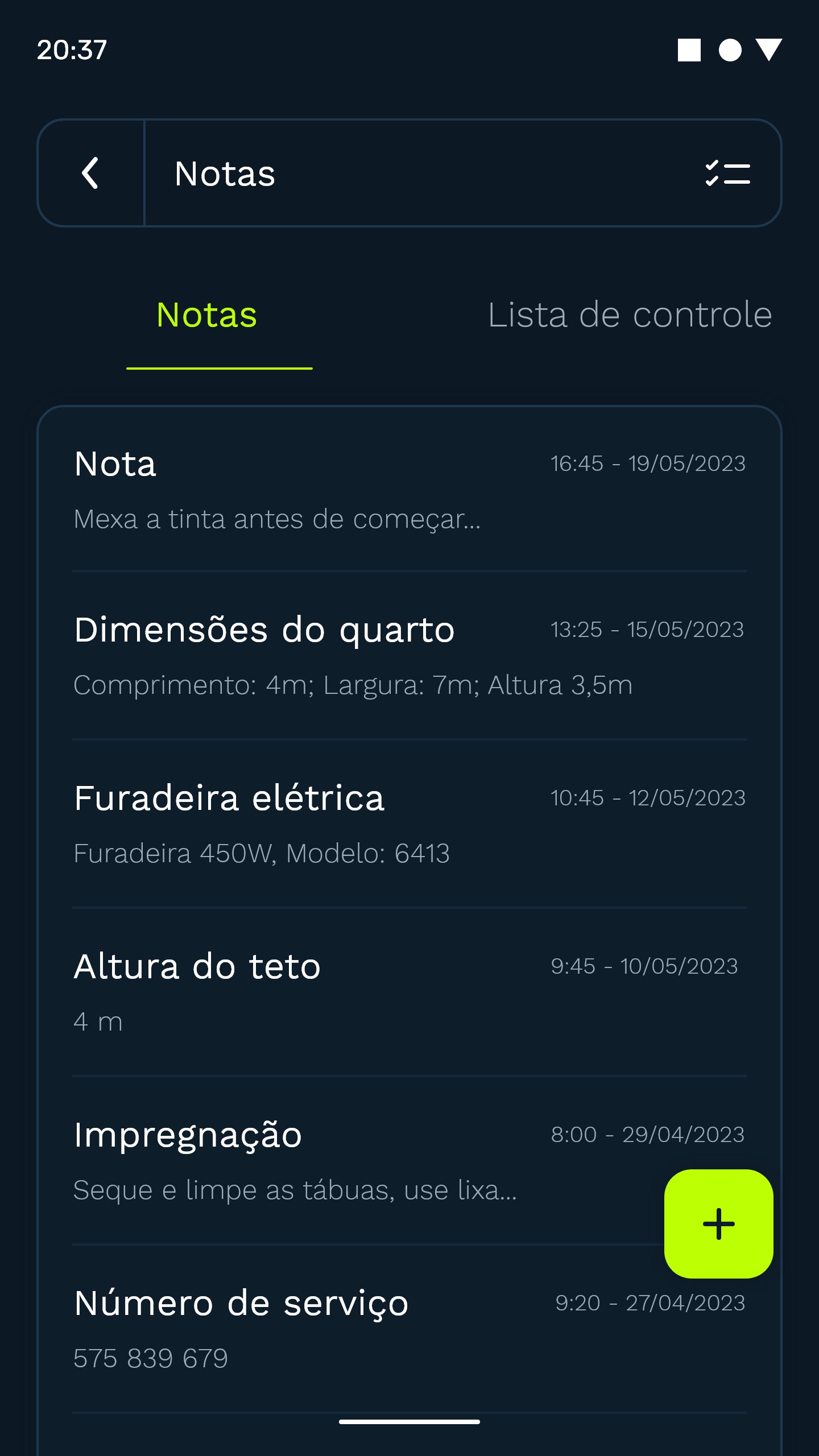819x1456 pixels.
Task: Go back using the header arrow
Action: [x=91, y=173]
